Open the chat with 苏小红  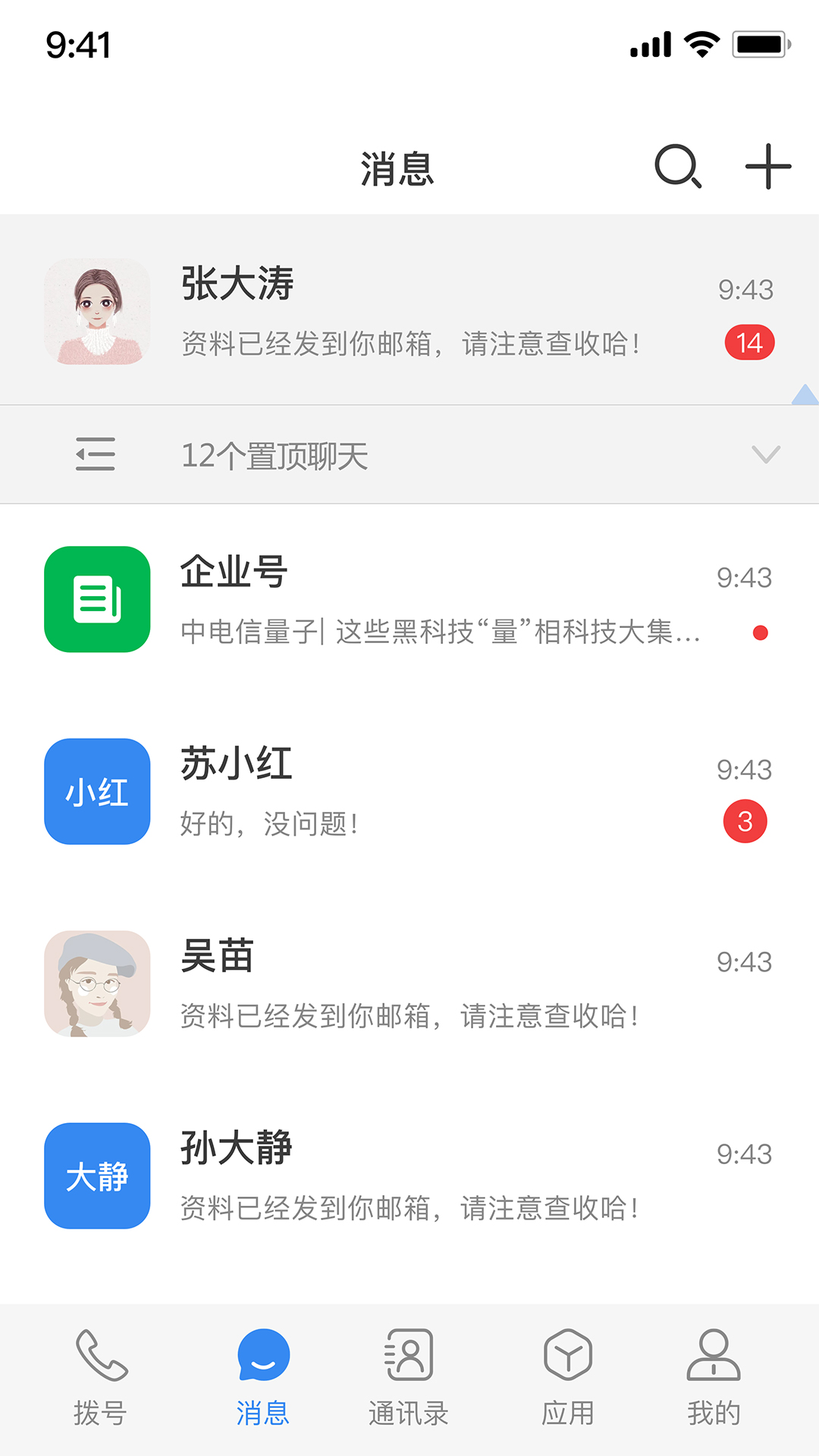tap(409, 791)
